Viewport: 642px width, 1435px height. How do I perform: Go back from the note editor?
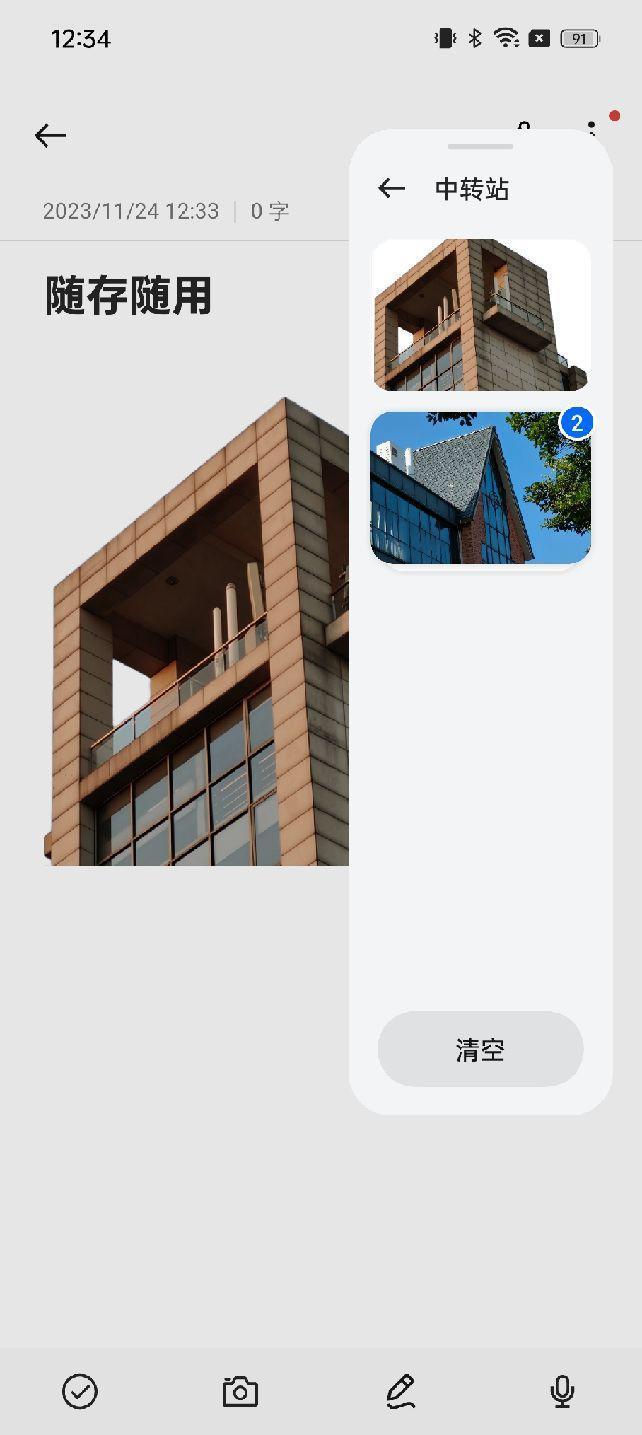[50, 136]
